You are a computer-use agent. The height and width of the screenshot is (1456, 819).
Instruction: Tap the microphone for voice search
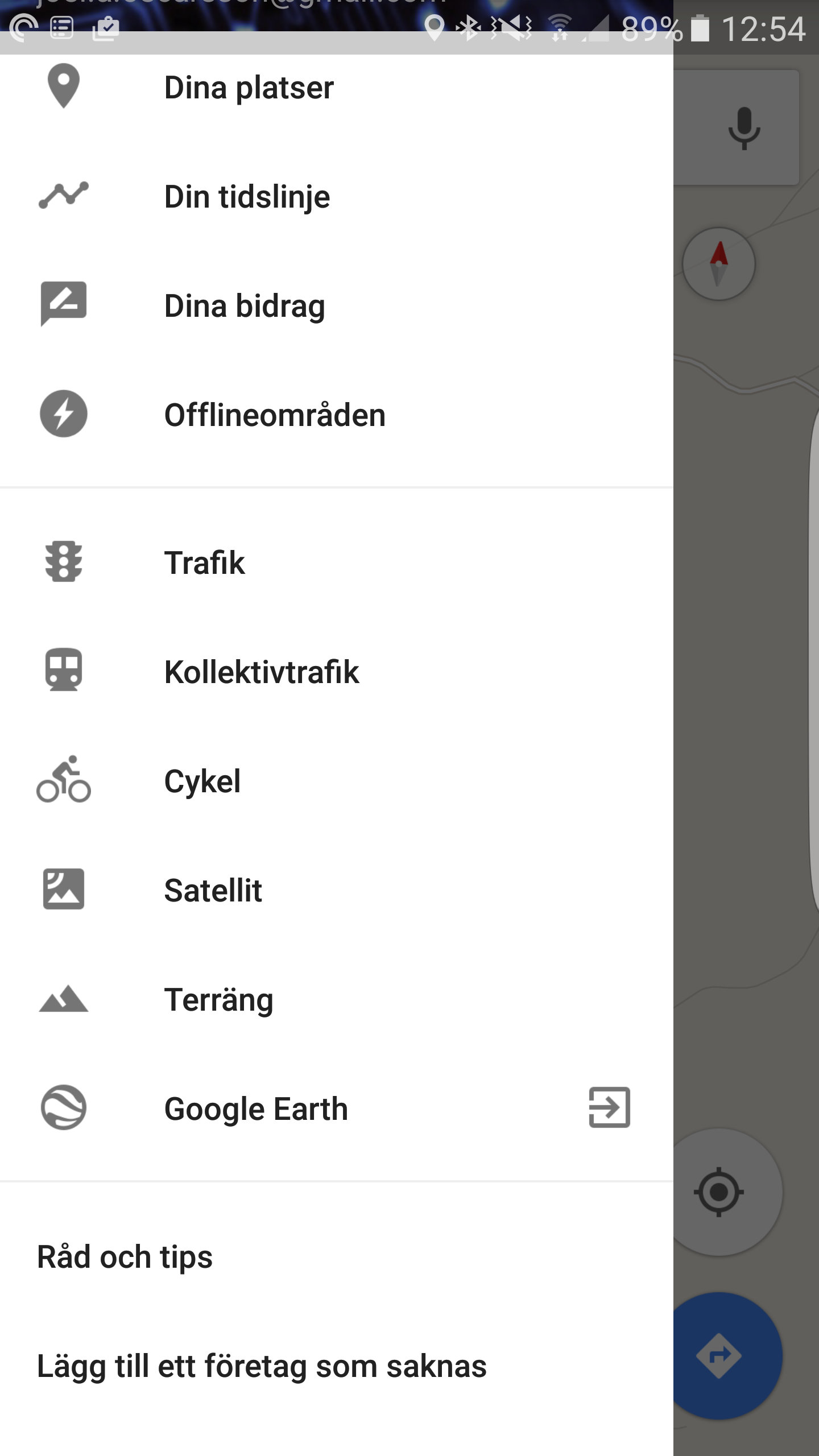pos(744,129)
